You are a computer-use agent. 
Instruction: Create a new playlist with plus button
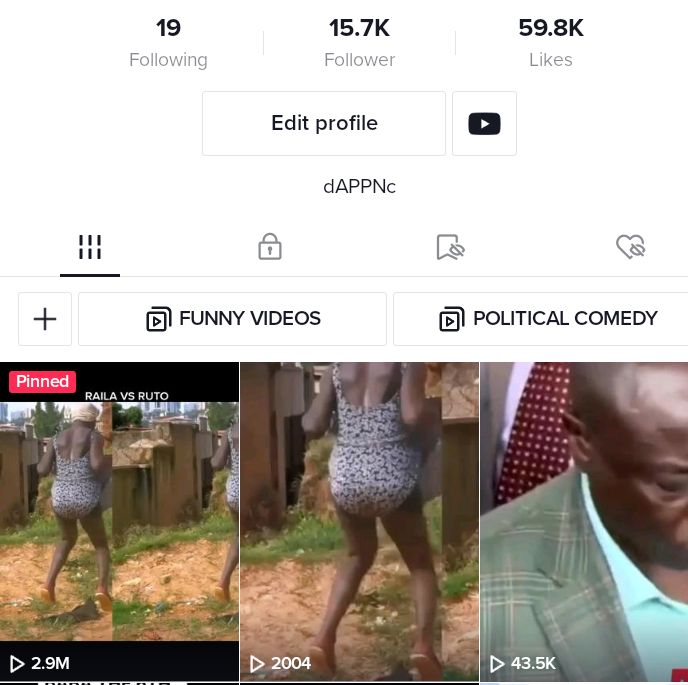tap(45, 319)
